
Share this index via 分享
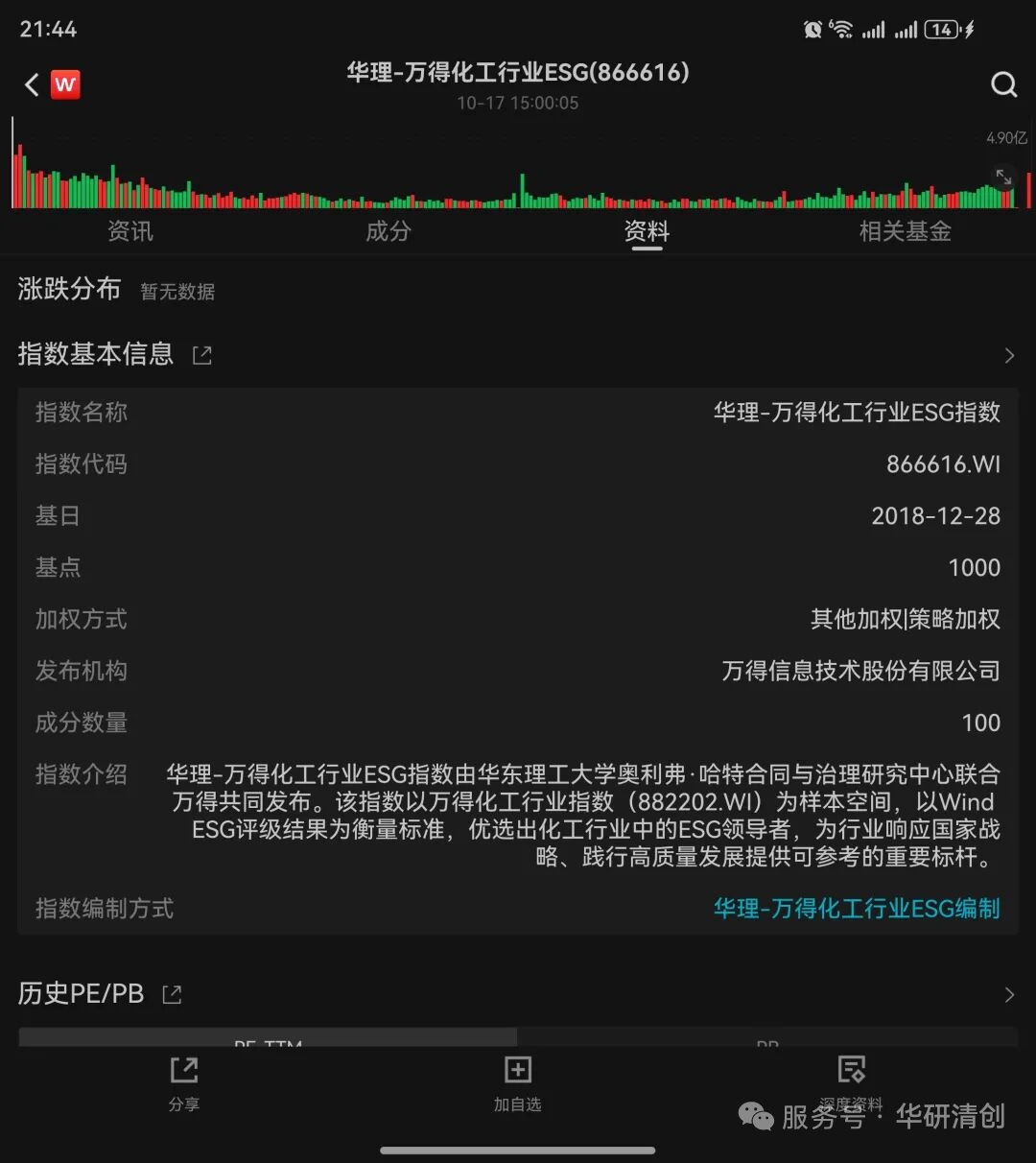click(184, 1083)
